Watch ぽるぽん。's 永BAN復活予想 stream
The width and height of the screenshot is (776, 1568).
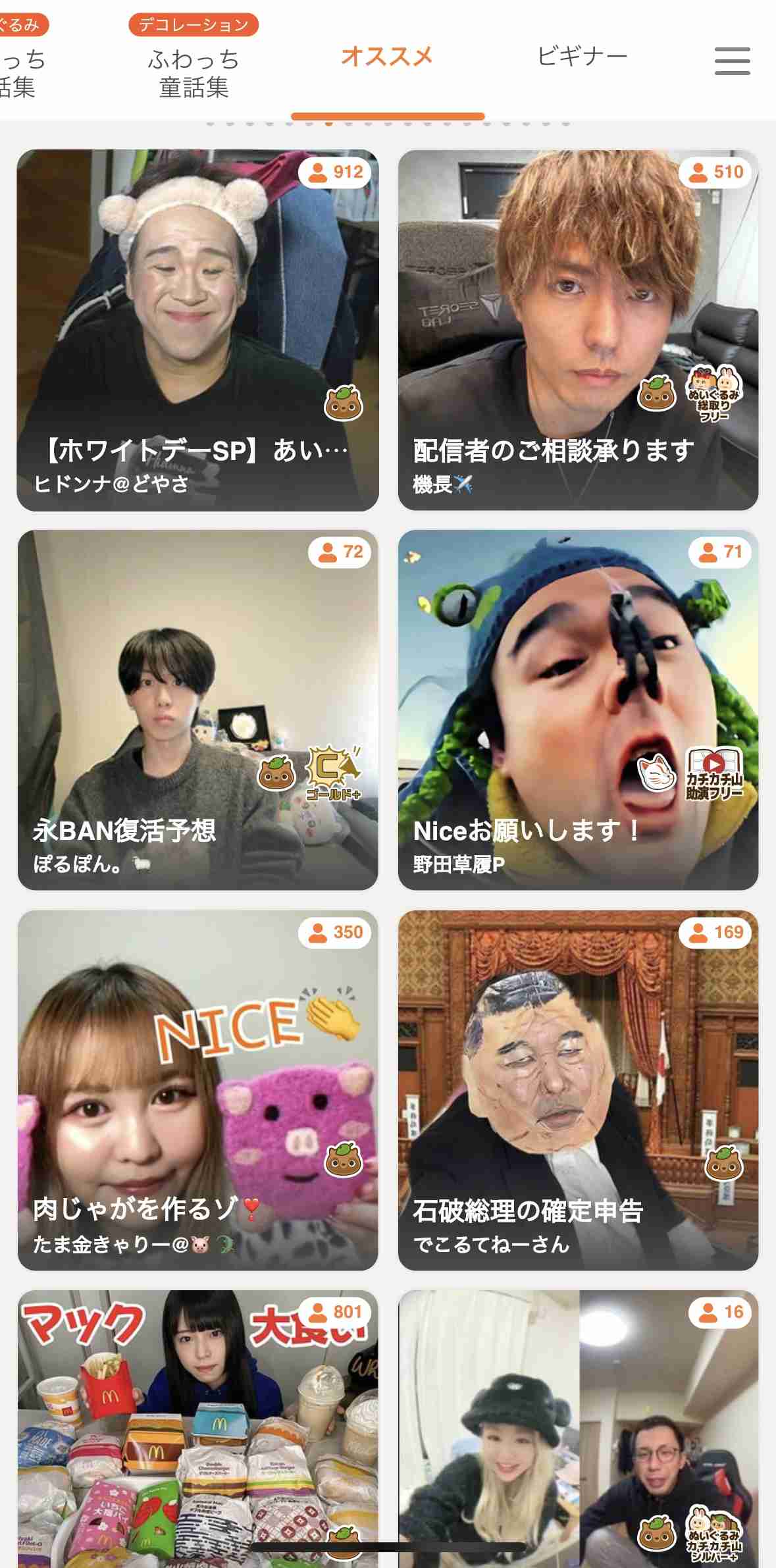[x=197, y=710]
